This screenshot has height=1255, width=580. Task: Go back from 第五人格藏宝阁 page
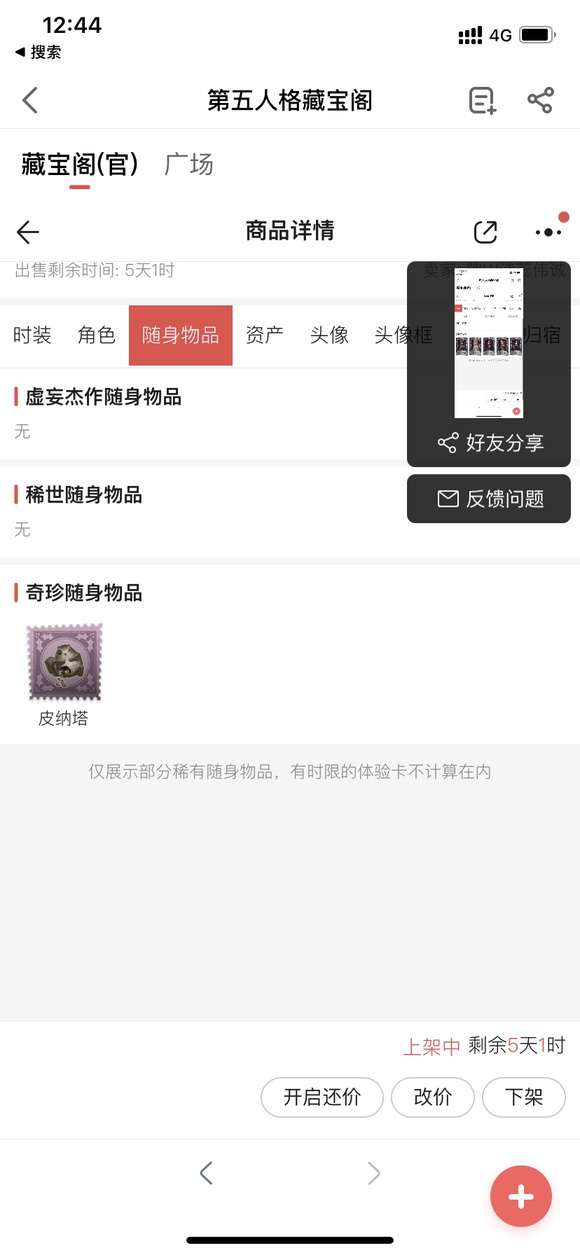point(30,100)
